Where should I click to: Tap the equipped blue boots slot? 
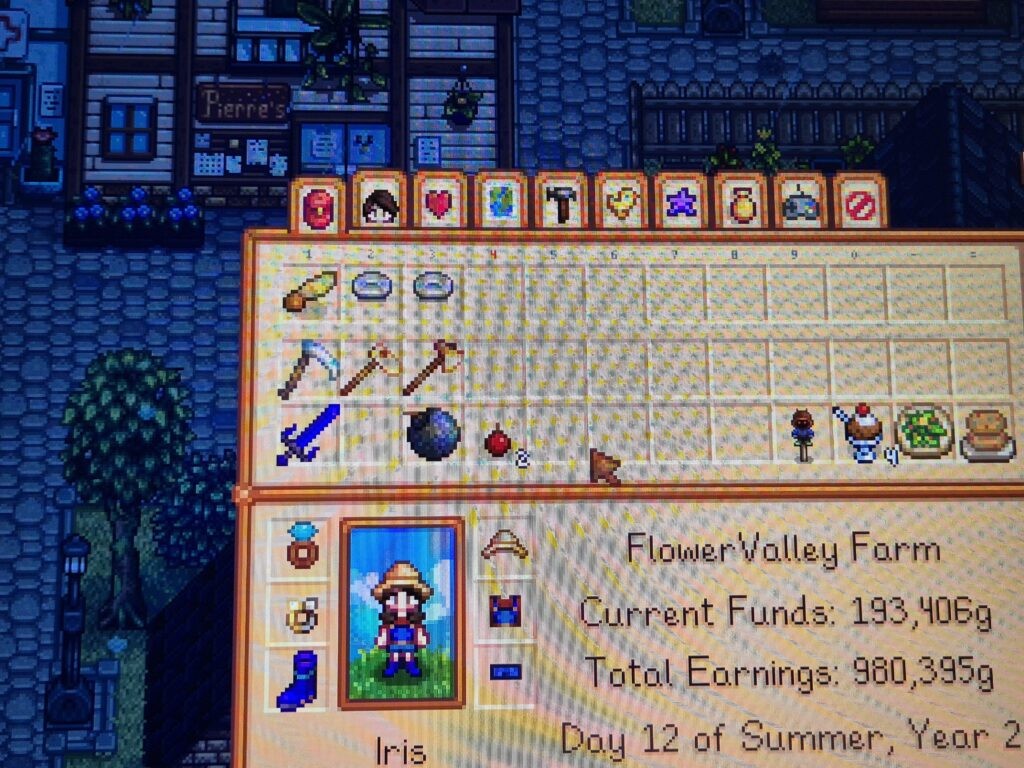pos(300,675)
